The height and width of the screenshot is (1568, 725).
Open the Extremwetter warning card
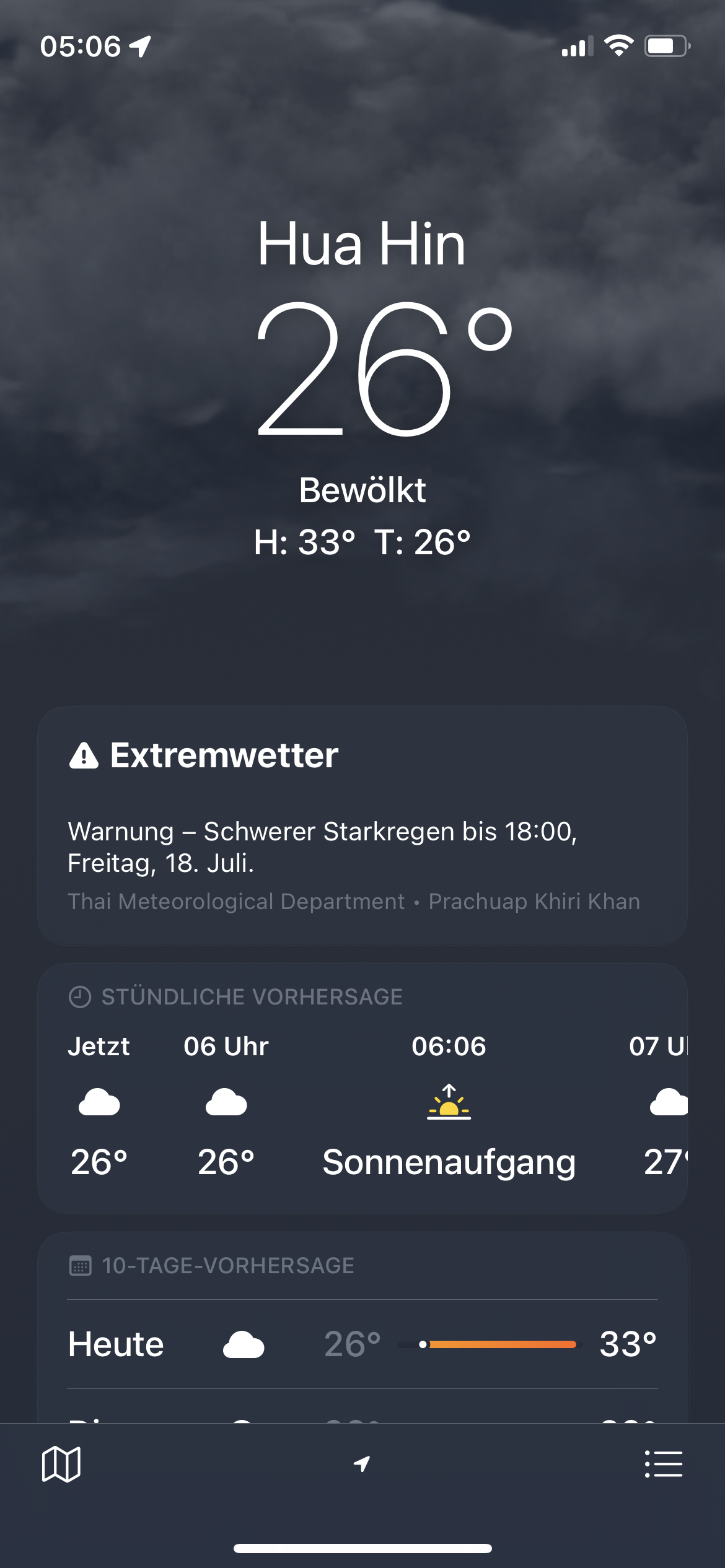click(x=362, y=825)
